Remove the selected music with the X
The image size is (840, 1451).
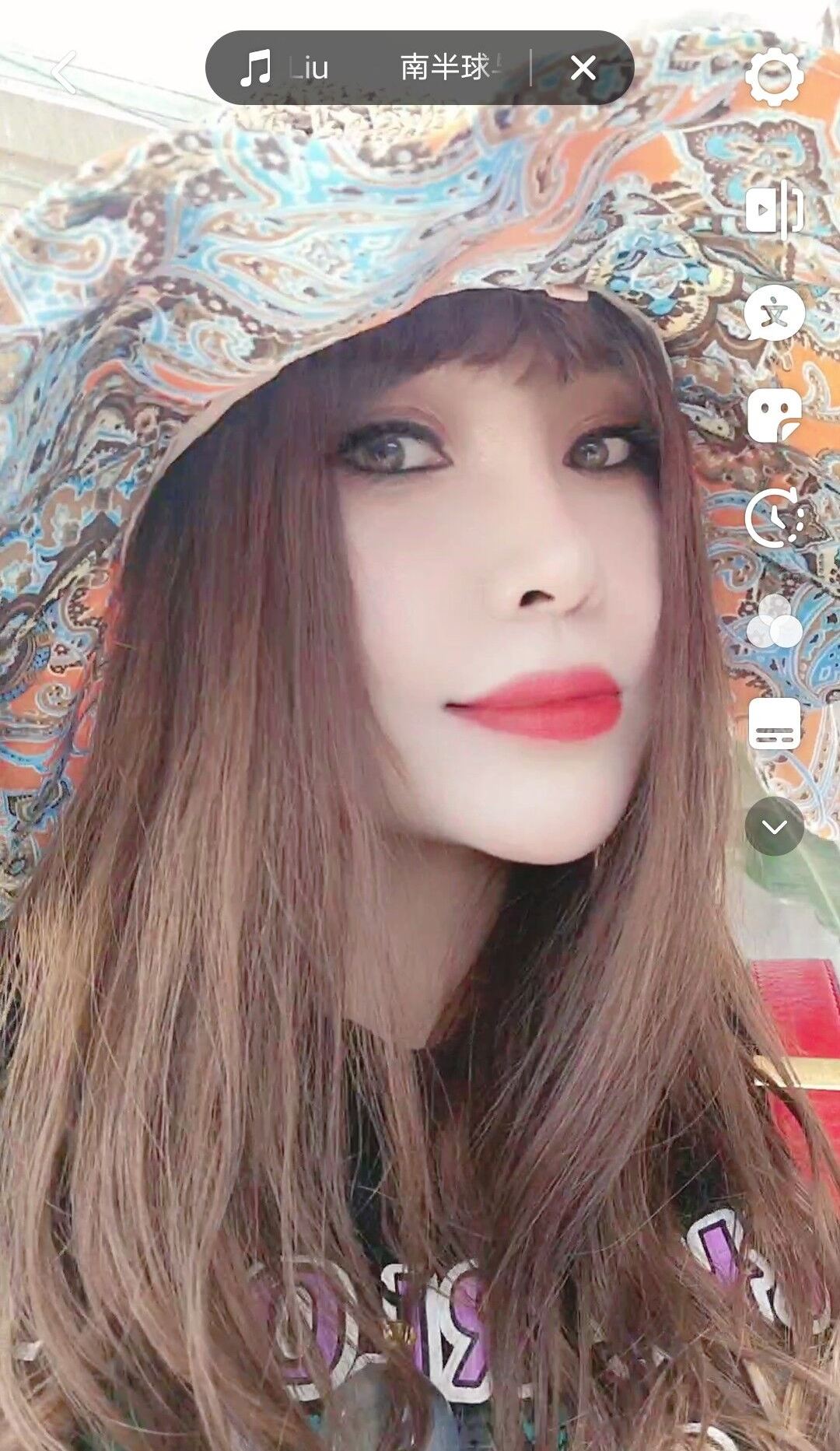click(x=583, y=68)
